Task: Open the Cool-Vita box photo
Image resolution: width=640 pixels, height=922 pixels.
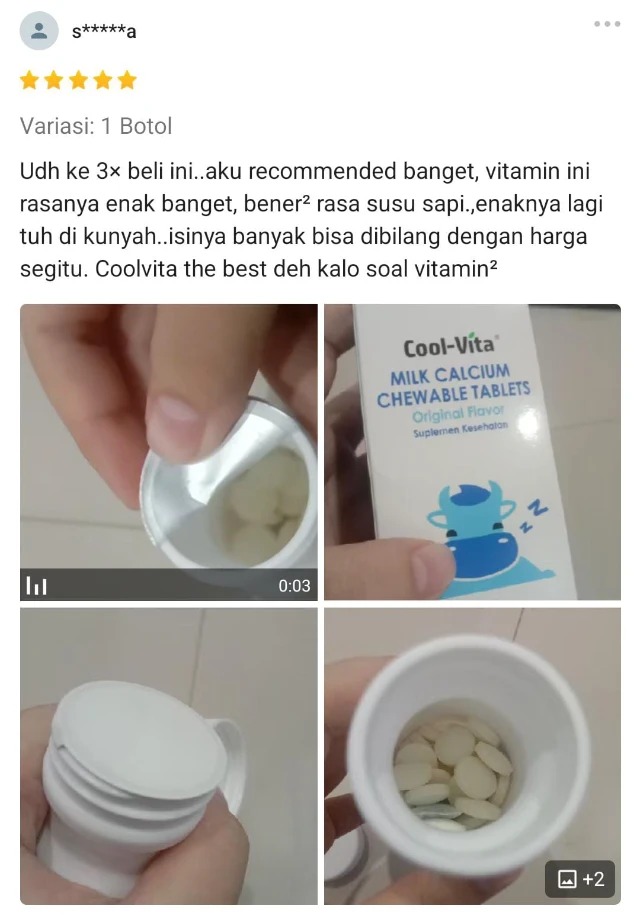Action: pyautogui.click(x=472, y=452)
